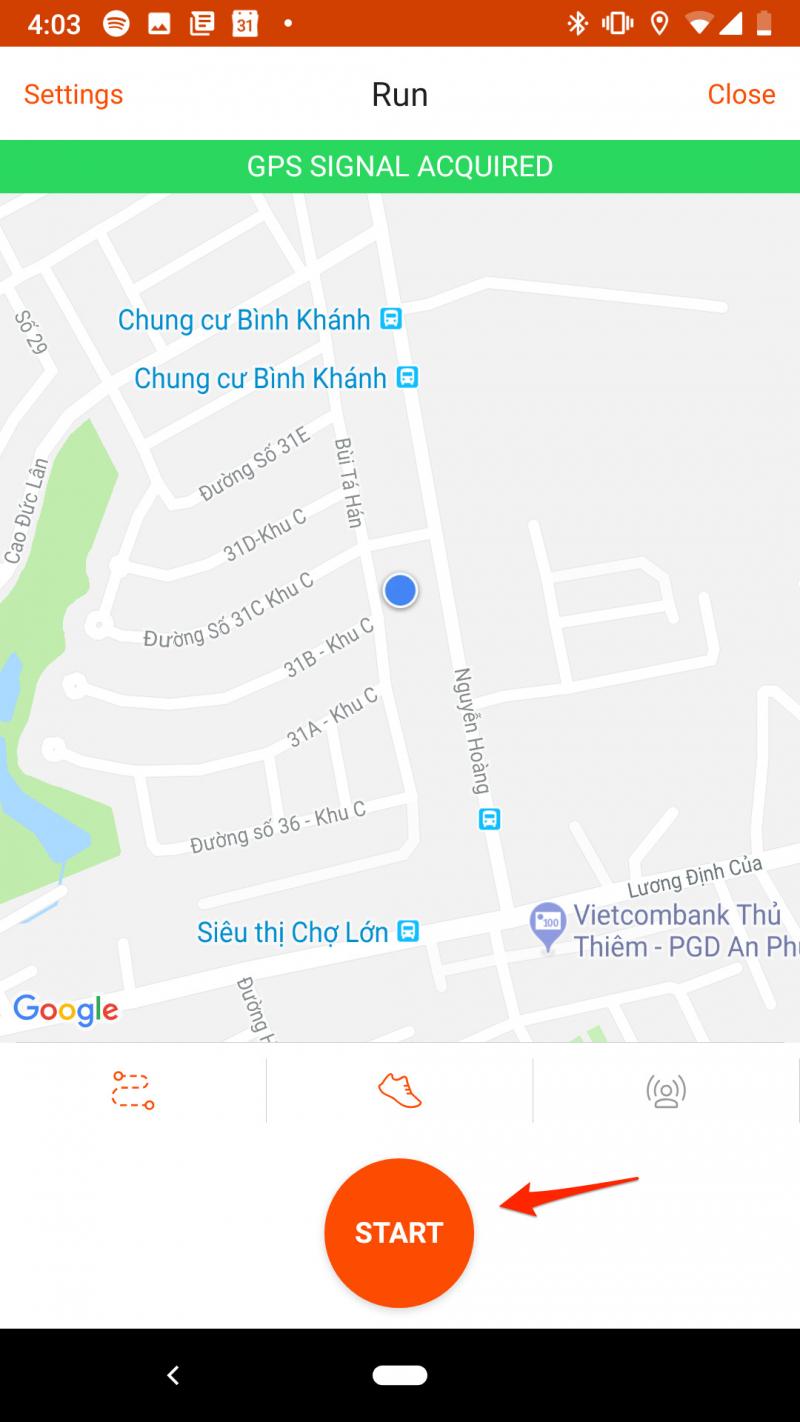Open the beacon live-tracking icon

click(666, 1091)
